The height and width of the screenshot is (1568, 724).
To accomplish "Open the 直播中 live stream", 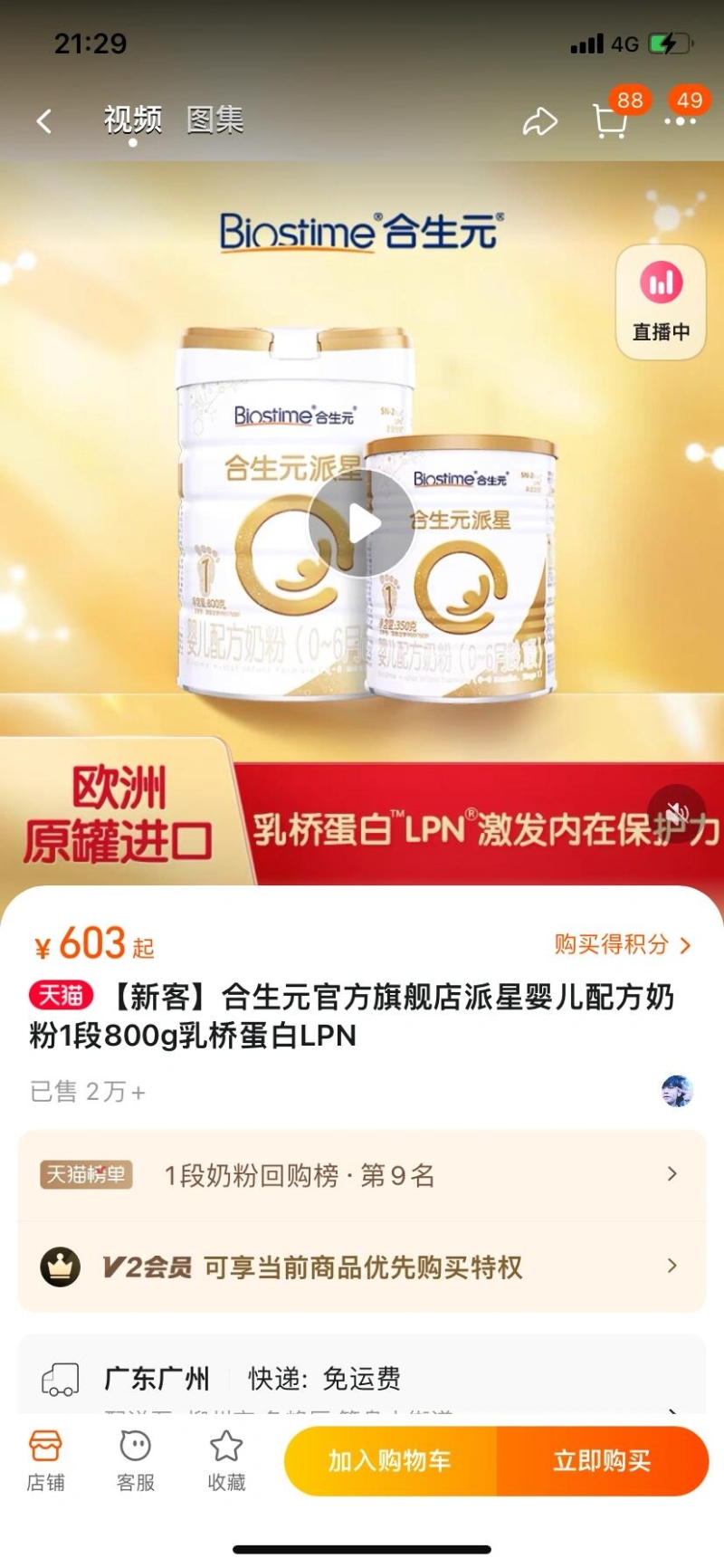I will tap(661, 302).
